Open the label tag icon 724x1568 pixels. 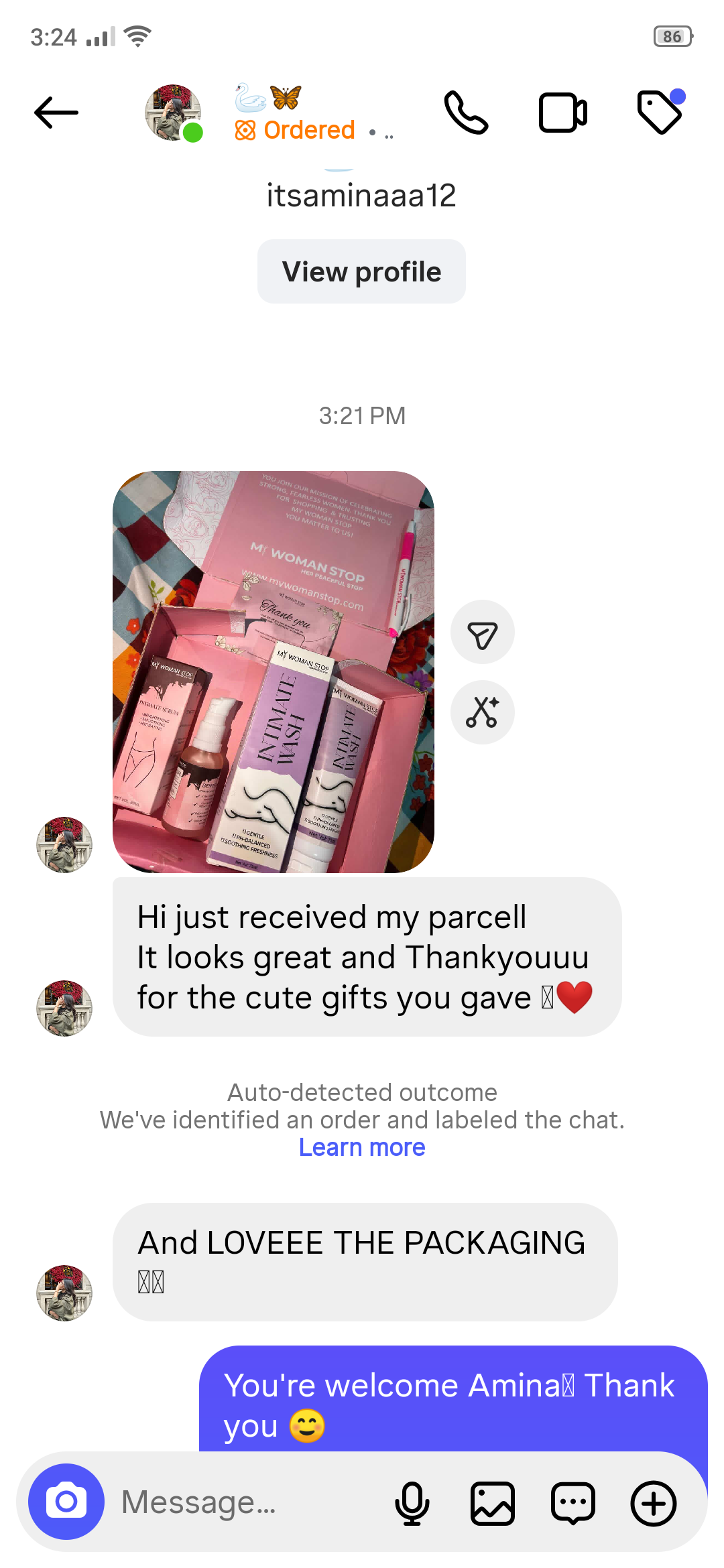tap(661, 111)
